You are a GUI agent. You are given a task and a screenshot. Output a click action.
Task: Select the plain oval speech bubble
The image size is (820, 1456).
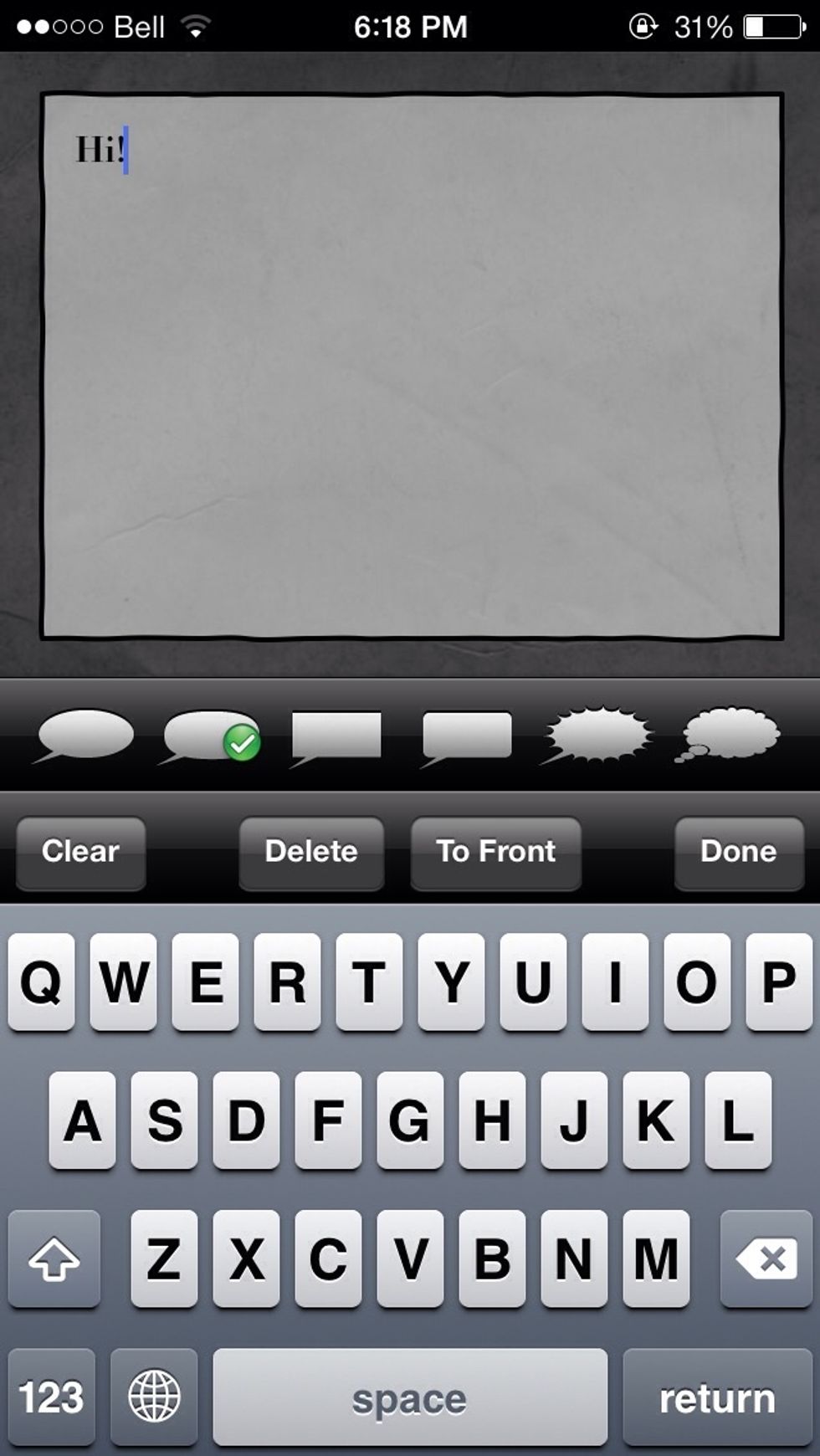84,736
